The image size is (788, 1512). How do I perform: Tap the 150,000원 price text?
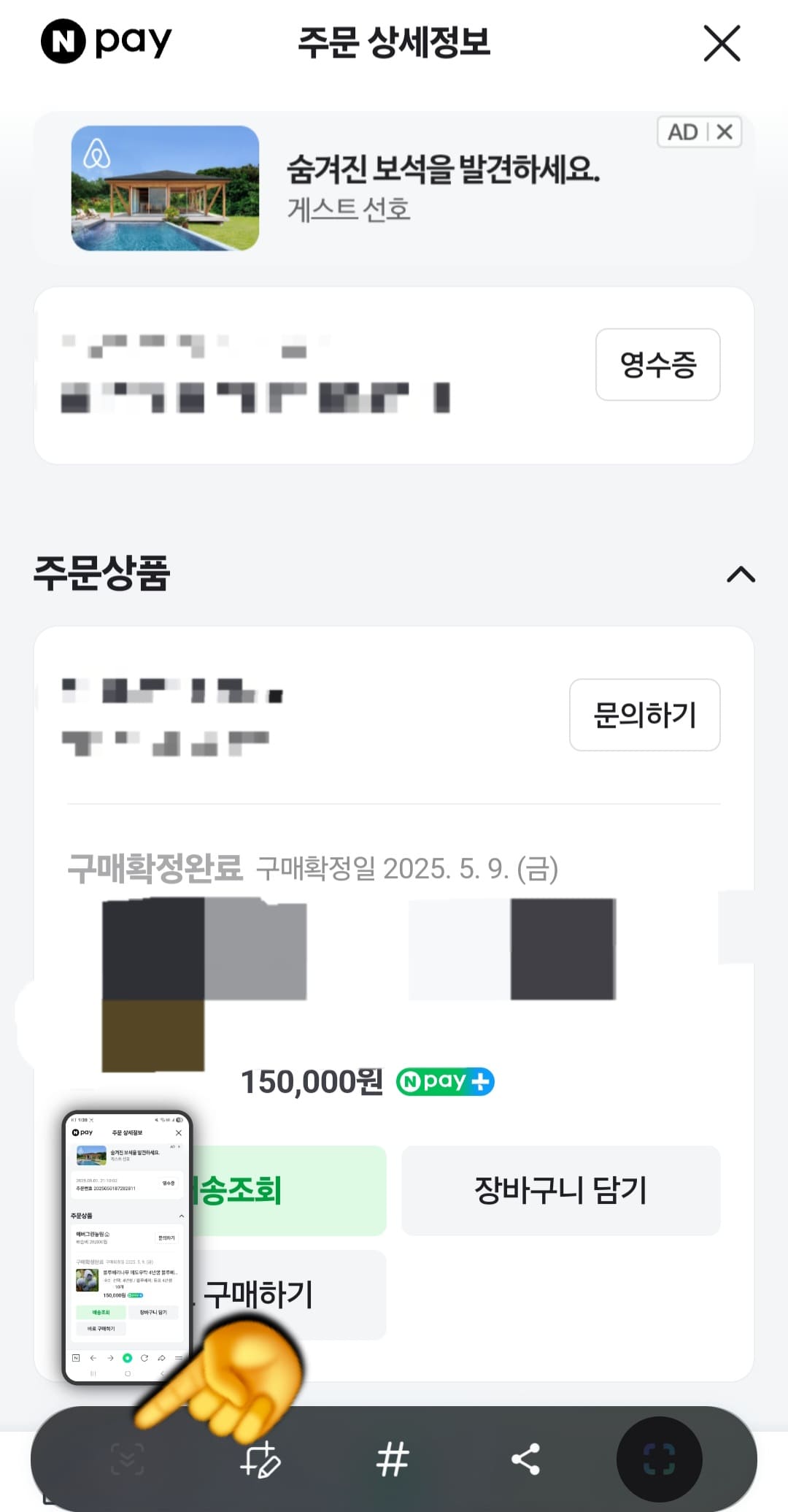click(310, 1082)
